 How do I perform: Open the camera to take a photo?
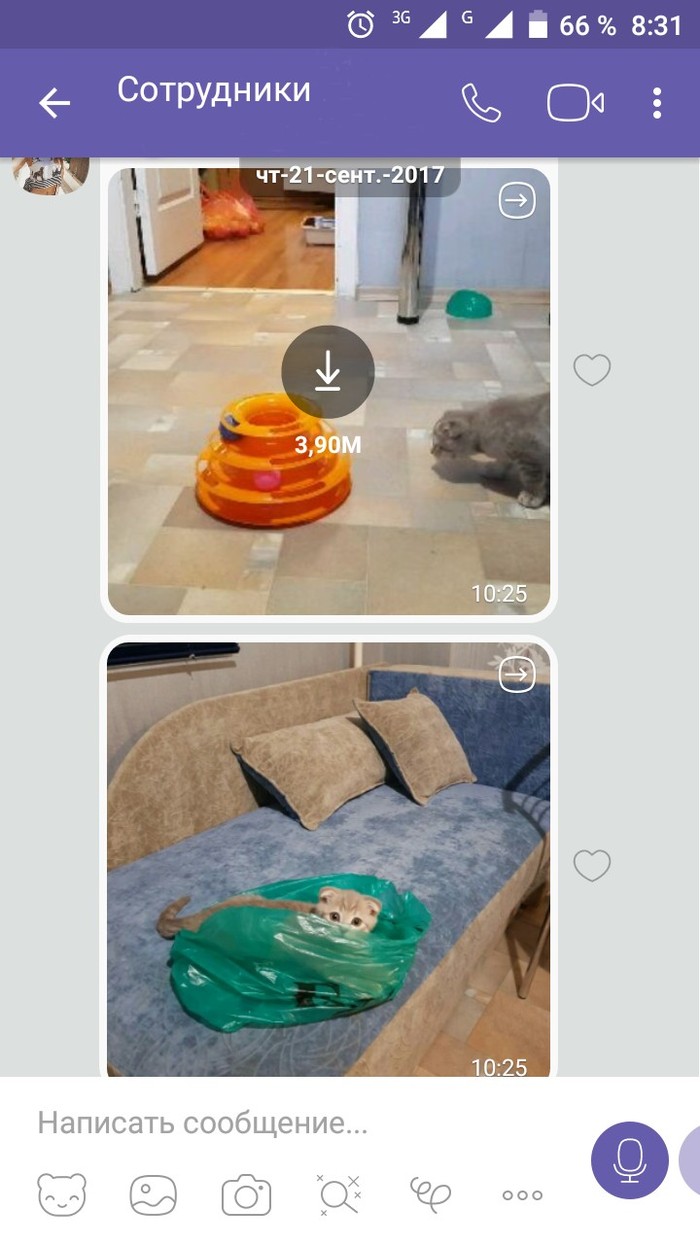(x=246, y=1194)
